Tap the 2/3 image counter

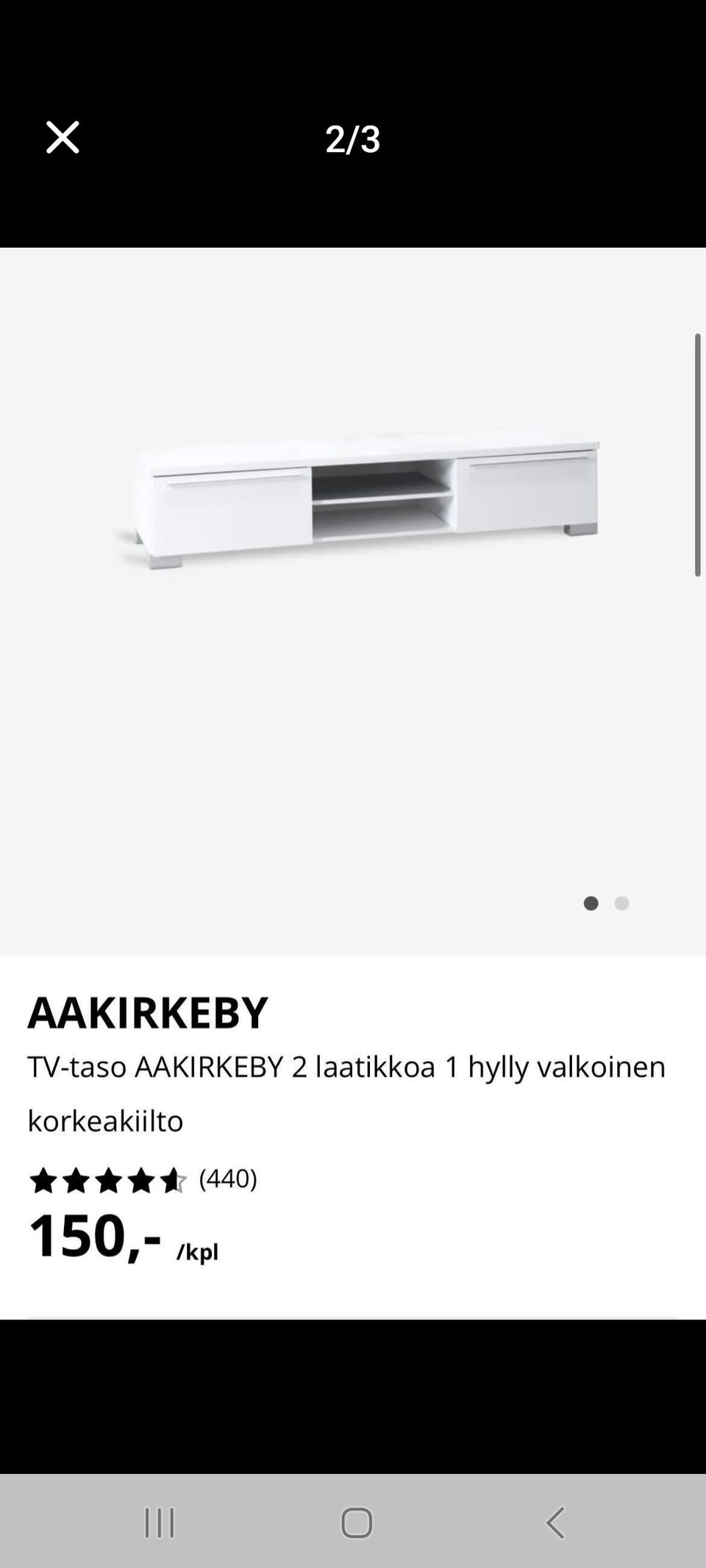[353, 140]
